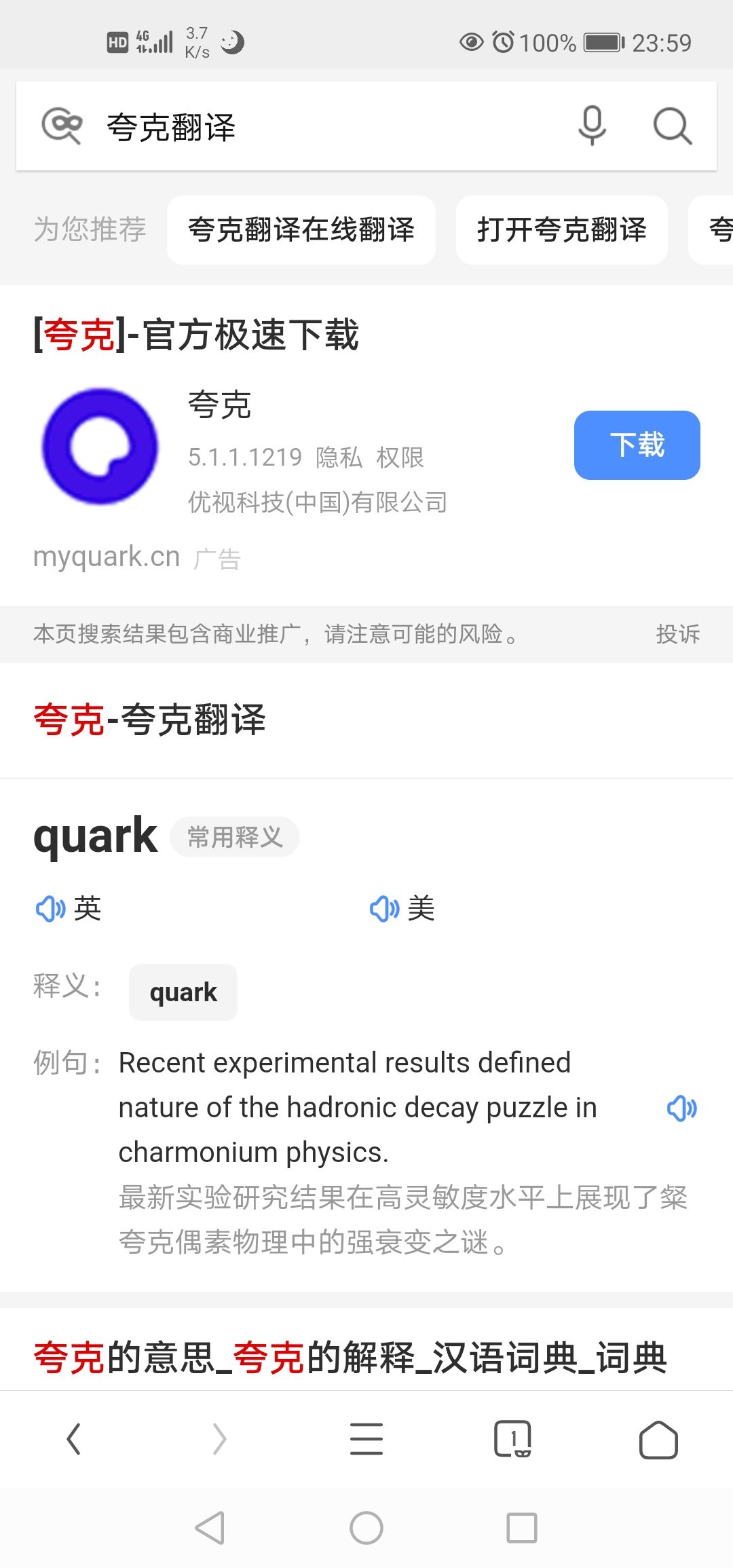Open the 夸克的意思_夸克的解释_汉语词典 result
The width and height of the screenshot is (733, 1568).
pyautogui.click(x=350, y=1358)
